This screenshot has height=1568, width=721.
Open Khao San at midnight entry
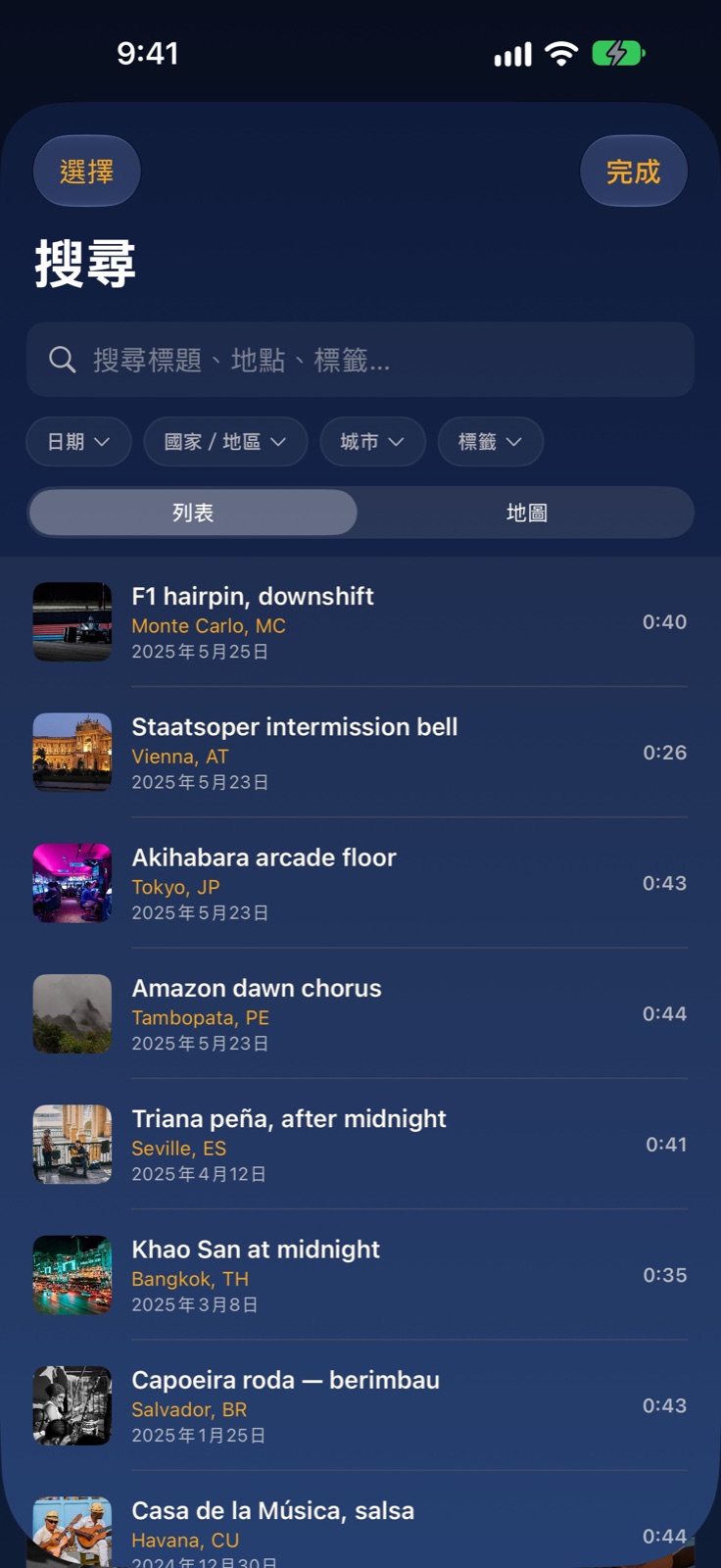[360, 1274]
